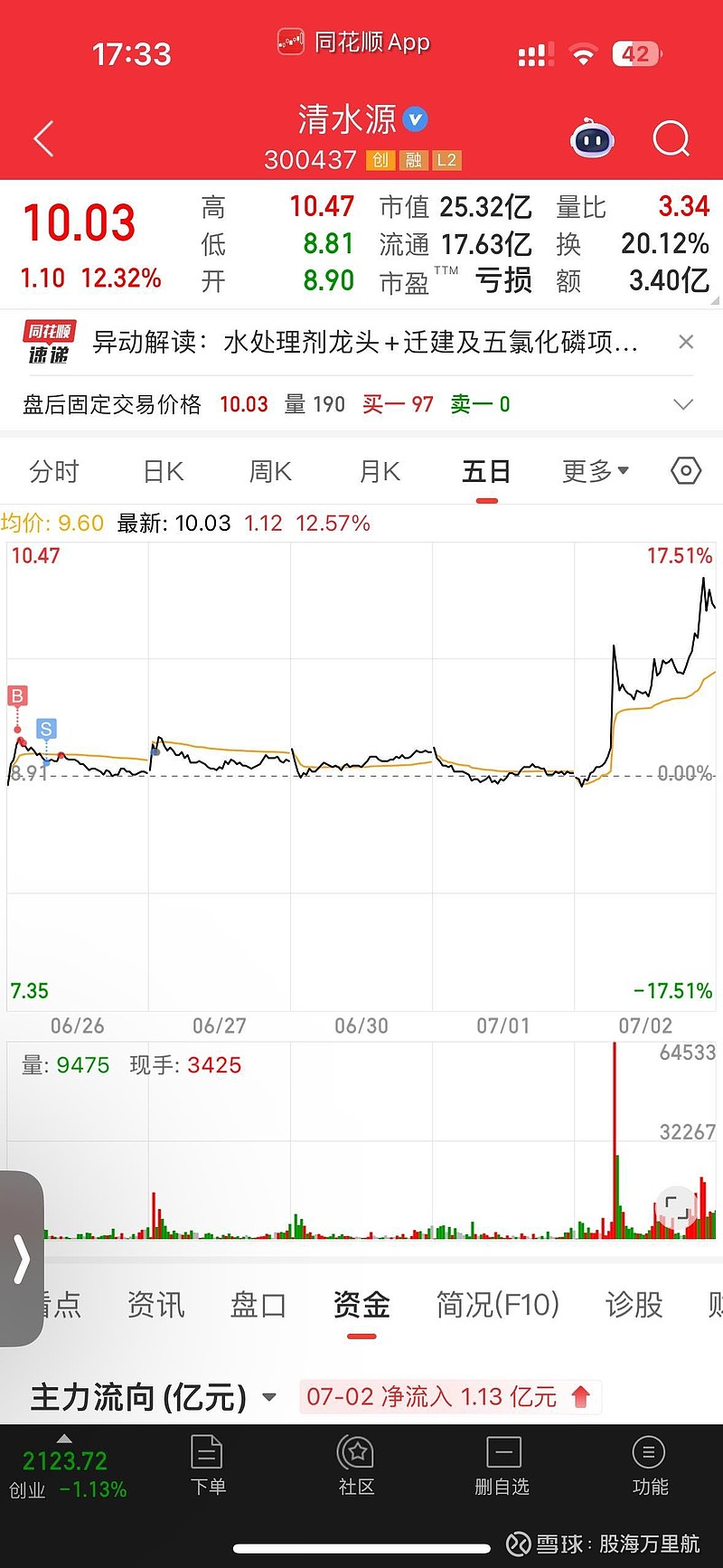Open the 主力流向 dropdown
723x1568 pixels.
pyautogui.click(x=154, y=1397)
